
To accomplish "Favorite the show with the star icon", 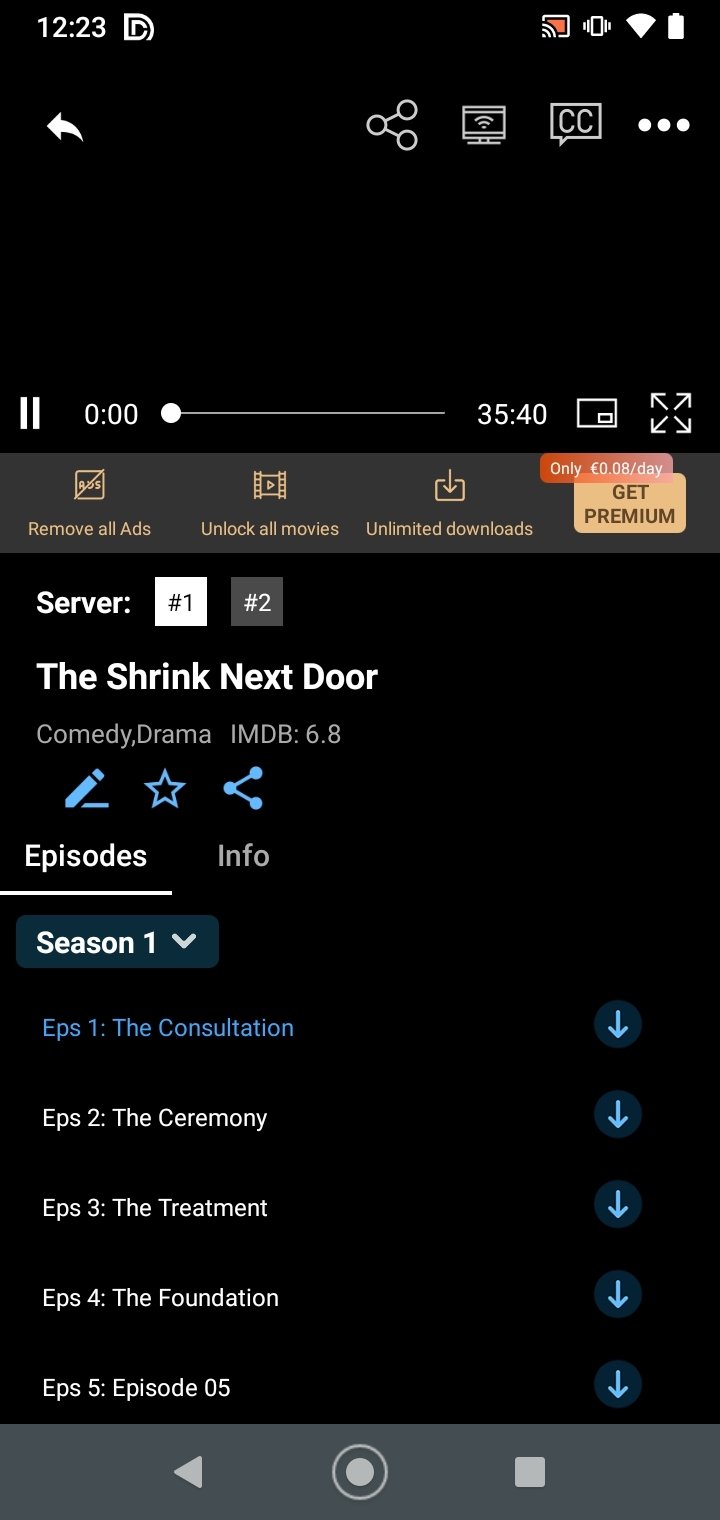I will 164,789.
